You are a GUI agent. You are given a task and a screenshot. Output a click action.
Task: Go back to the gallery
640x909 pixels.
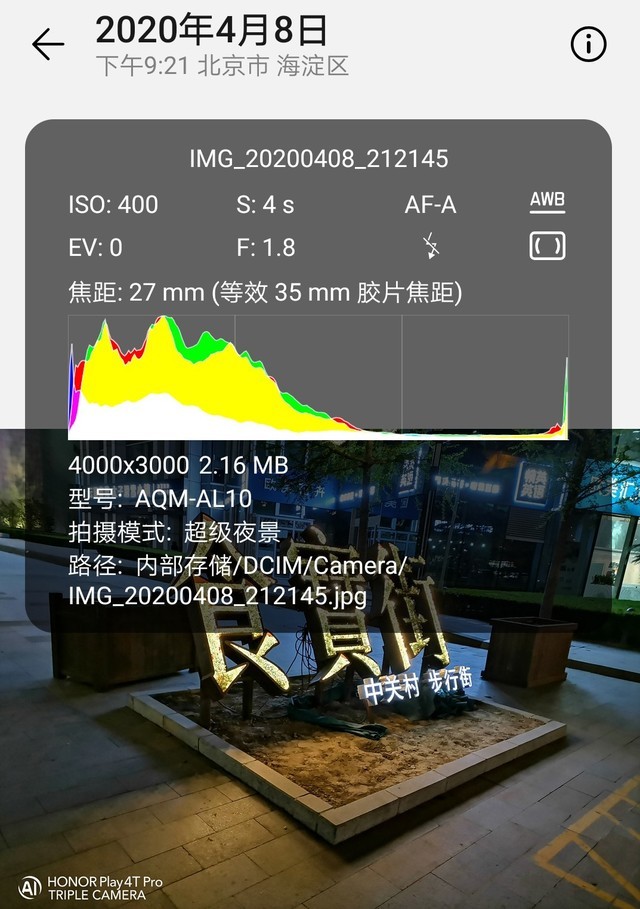[x=47, y=44]
